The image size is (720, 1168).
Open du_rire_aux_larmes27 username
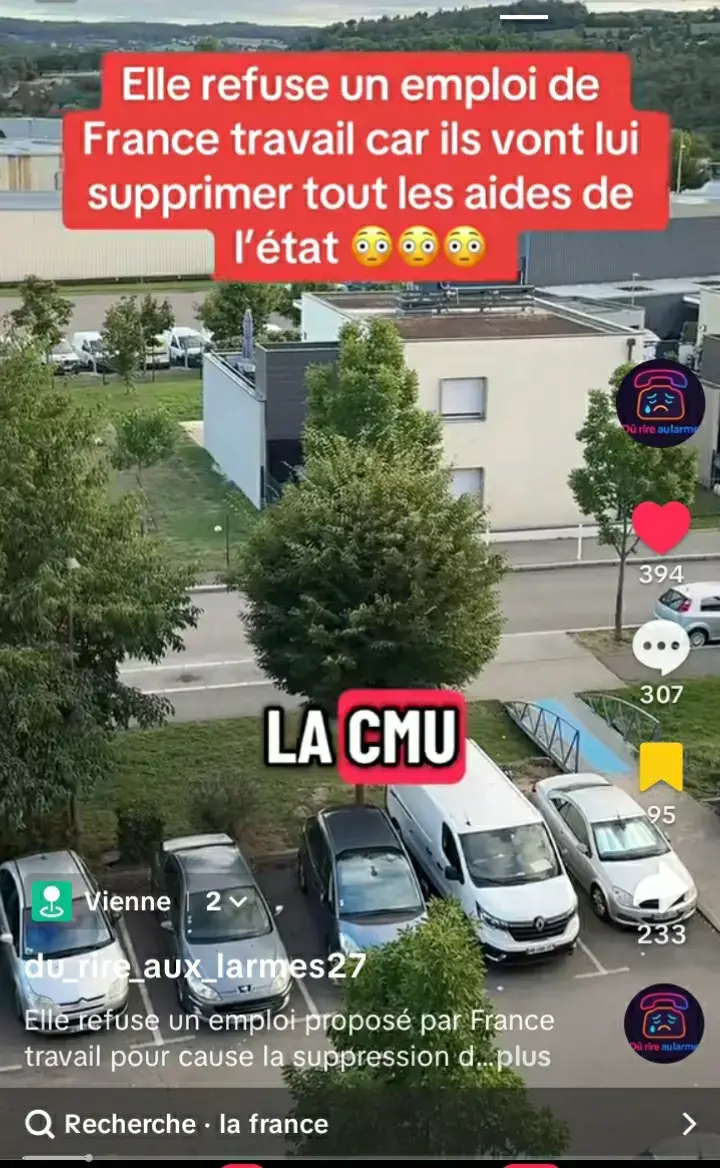[194, 966]
